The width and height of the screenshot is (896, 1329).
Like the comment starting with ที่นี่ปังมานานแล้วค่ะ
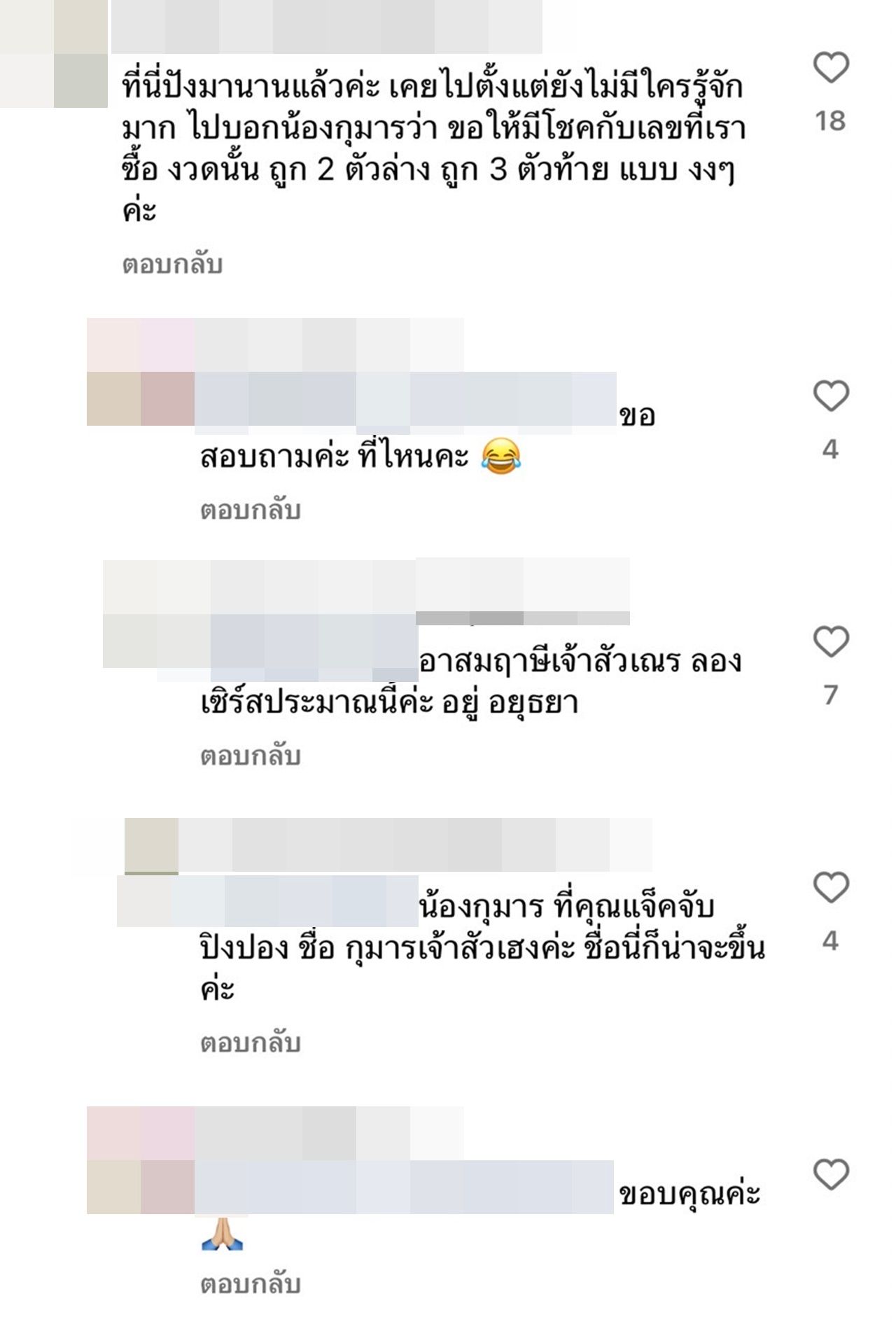[x=831, y=68]
